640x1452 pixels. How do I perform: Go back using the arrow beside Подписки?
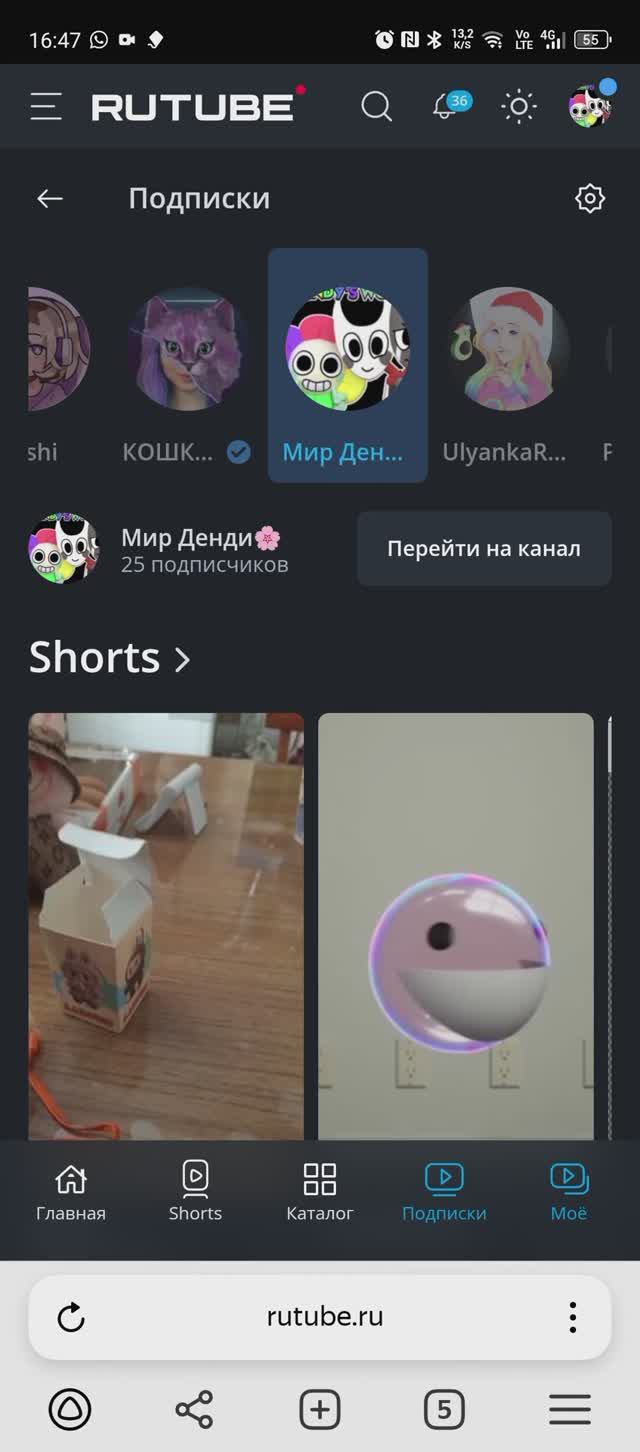click(50, 198)
